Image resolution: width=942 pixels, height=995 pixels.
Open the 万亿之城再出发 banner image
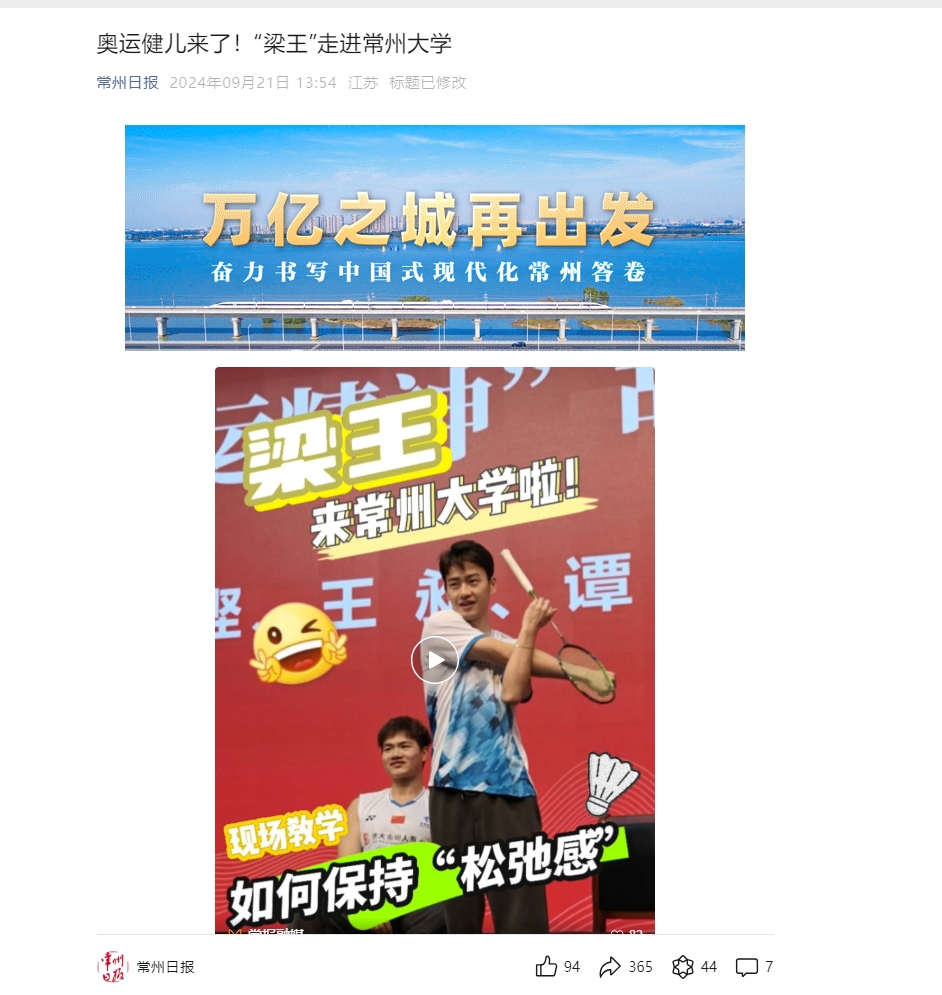tap(434, 237)
